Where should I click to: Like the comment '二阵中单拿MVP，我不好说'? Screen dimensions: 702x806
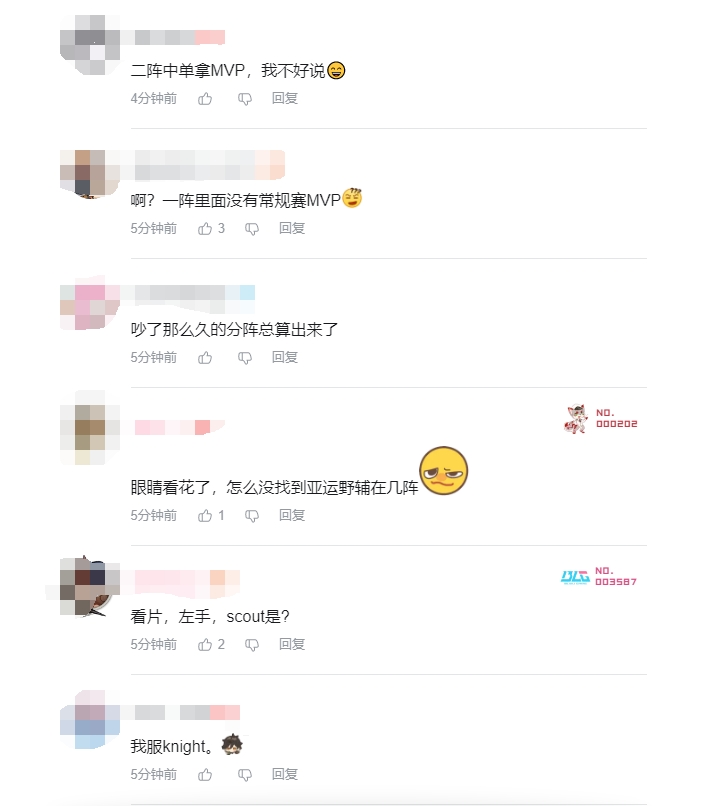[x=205, y=98]
